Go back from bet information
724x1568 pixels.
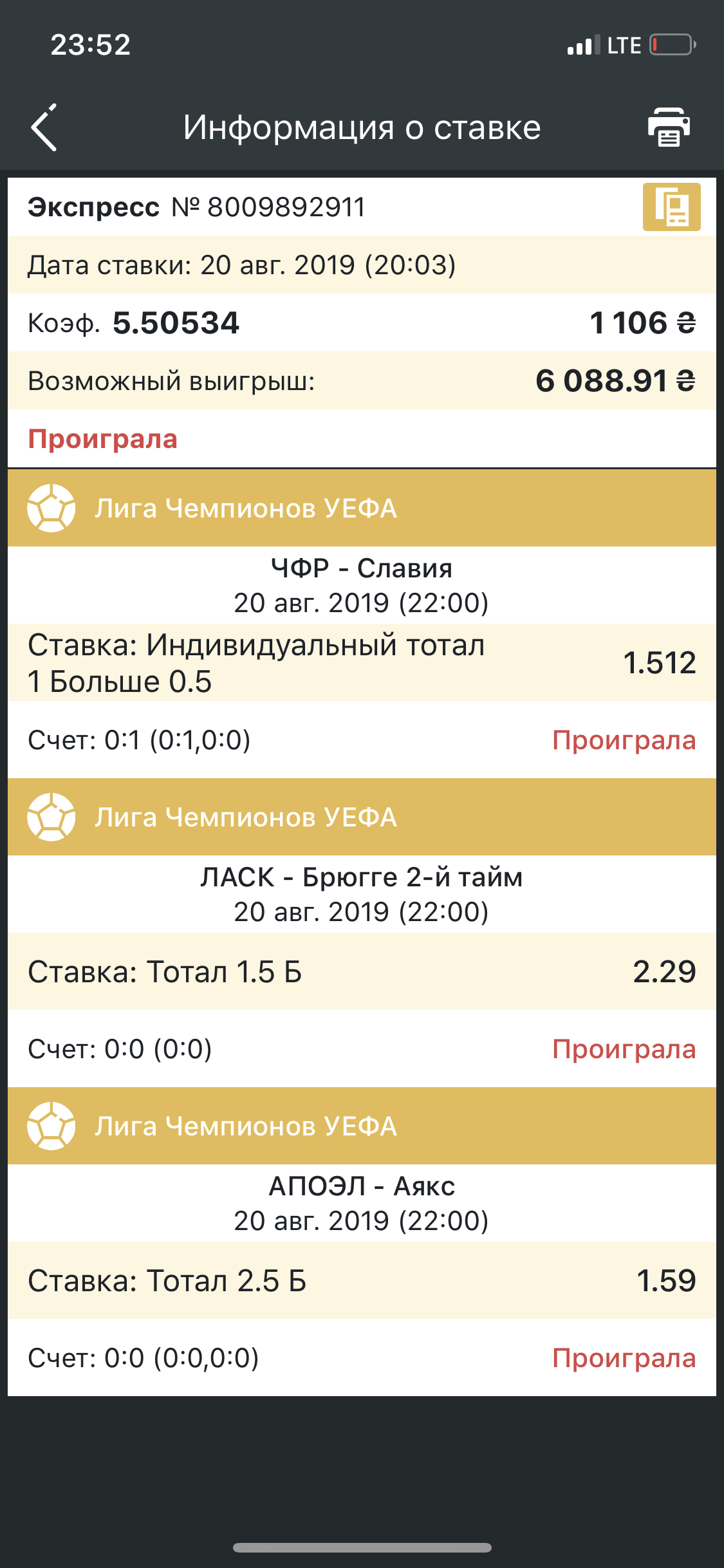[44, 127]
